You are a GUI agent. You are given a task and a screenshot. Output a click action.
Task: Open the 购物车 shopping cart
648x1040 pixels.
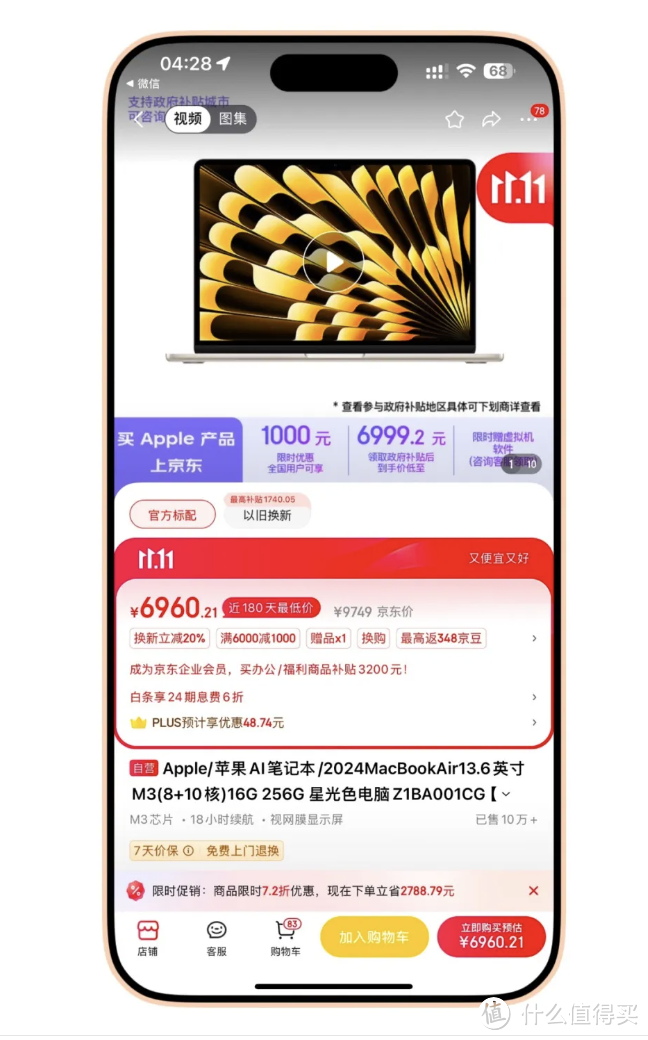pyautogui.click(x=286, y=938)
